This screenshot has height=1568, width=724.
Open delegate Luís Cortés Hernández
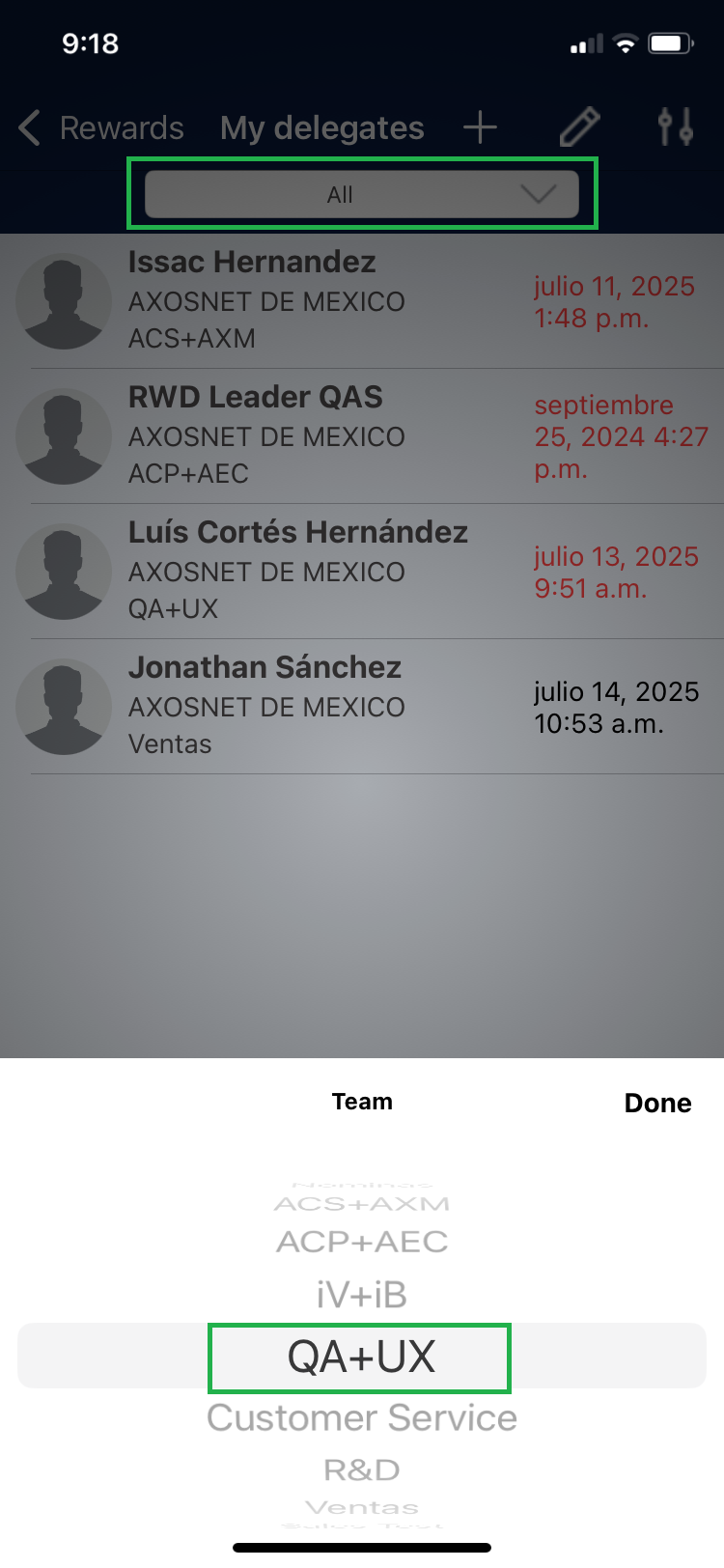[x=319, y=571]
